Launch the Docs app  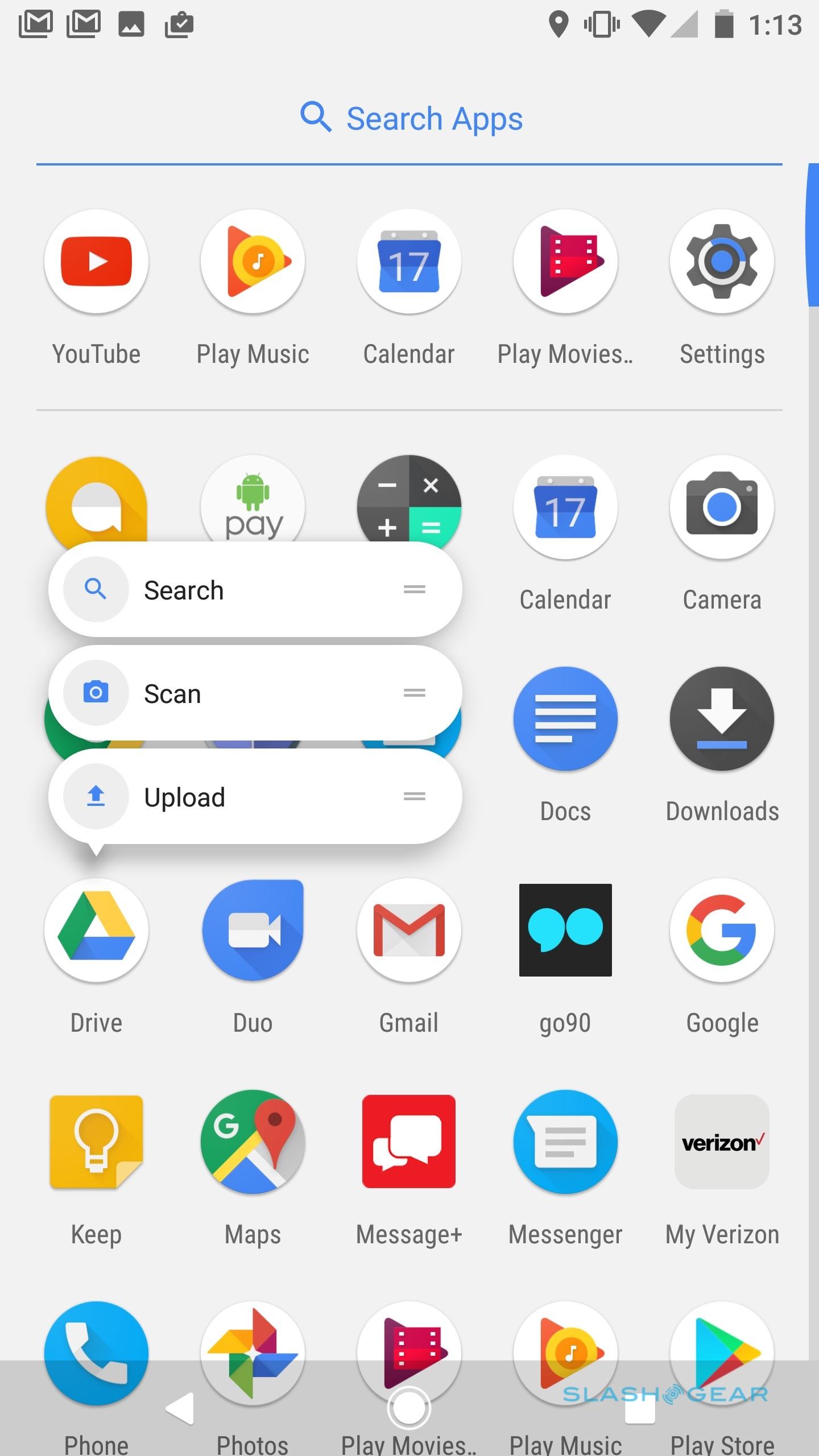tap(565, 719)
